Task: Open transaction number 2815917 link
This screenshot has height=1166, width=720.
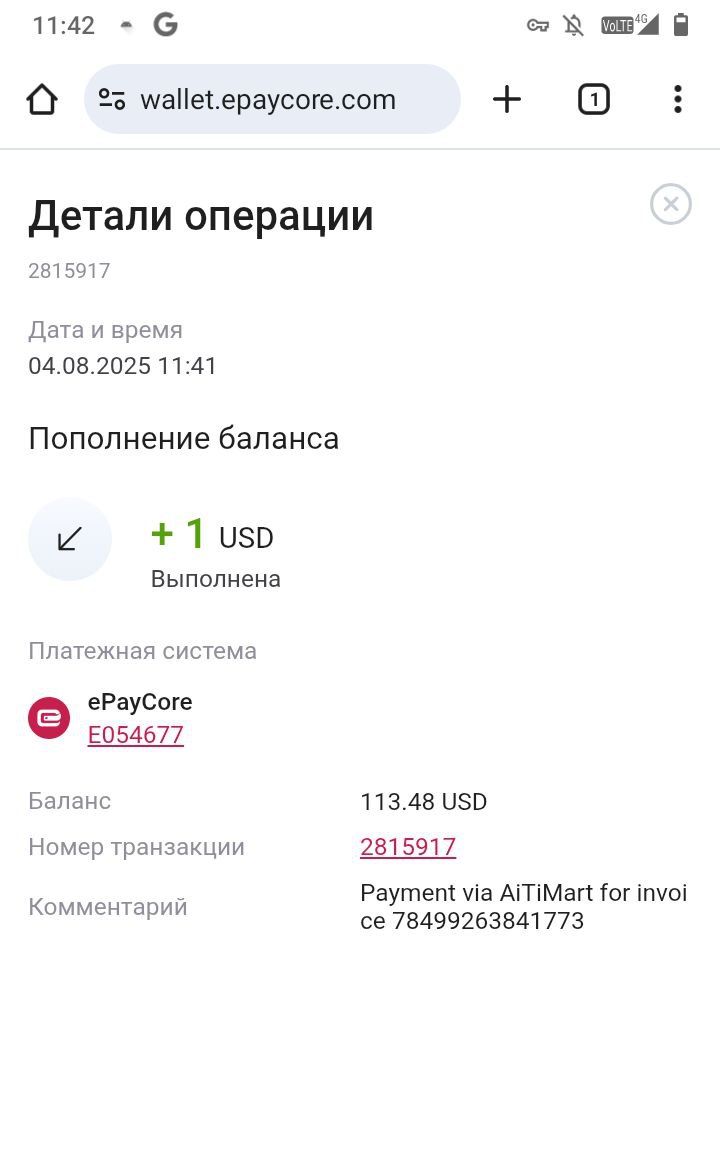Action: [408, 847]
